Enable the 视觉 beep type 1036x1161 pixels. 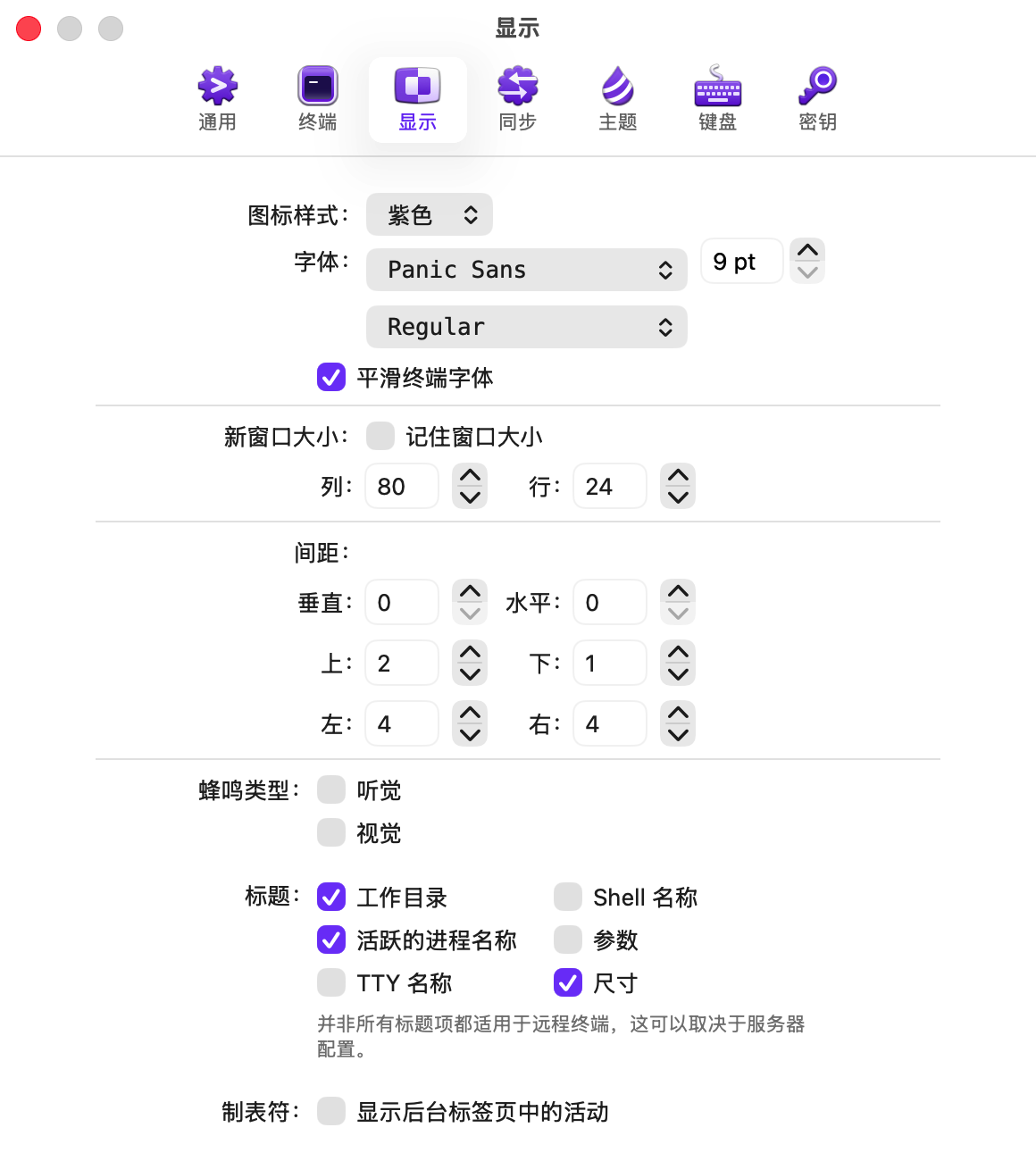[331, 833]
